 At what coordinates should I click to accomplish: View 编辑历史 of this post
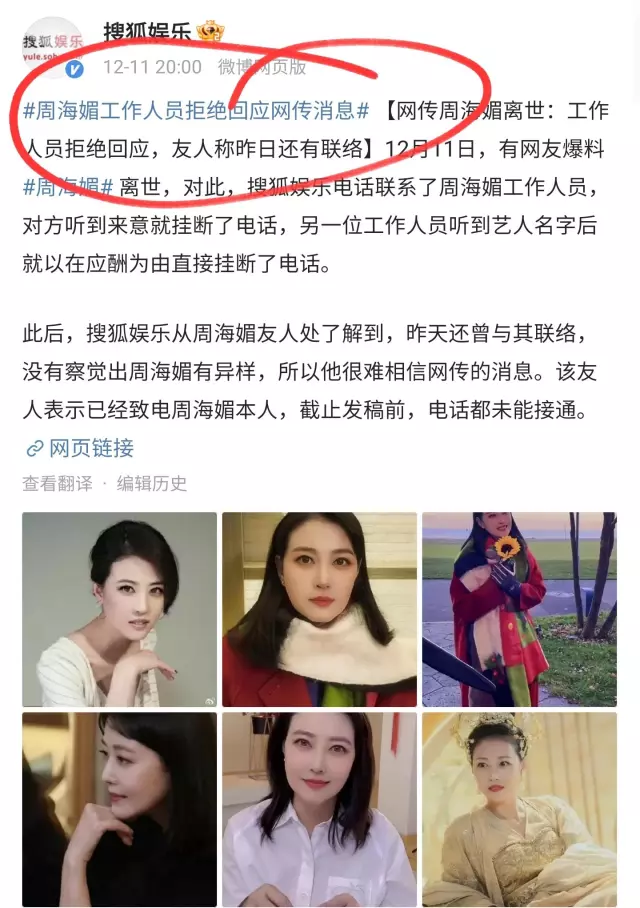tap(152, 483)
